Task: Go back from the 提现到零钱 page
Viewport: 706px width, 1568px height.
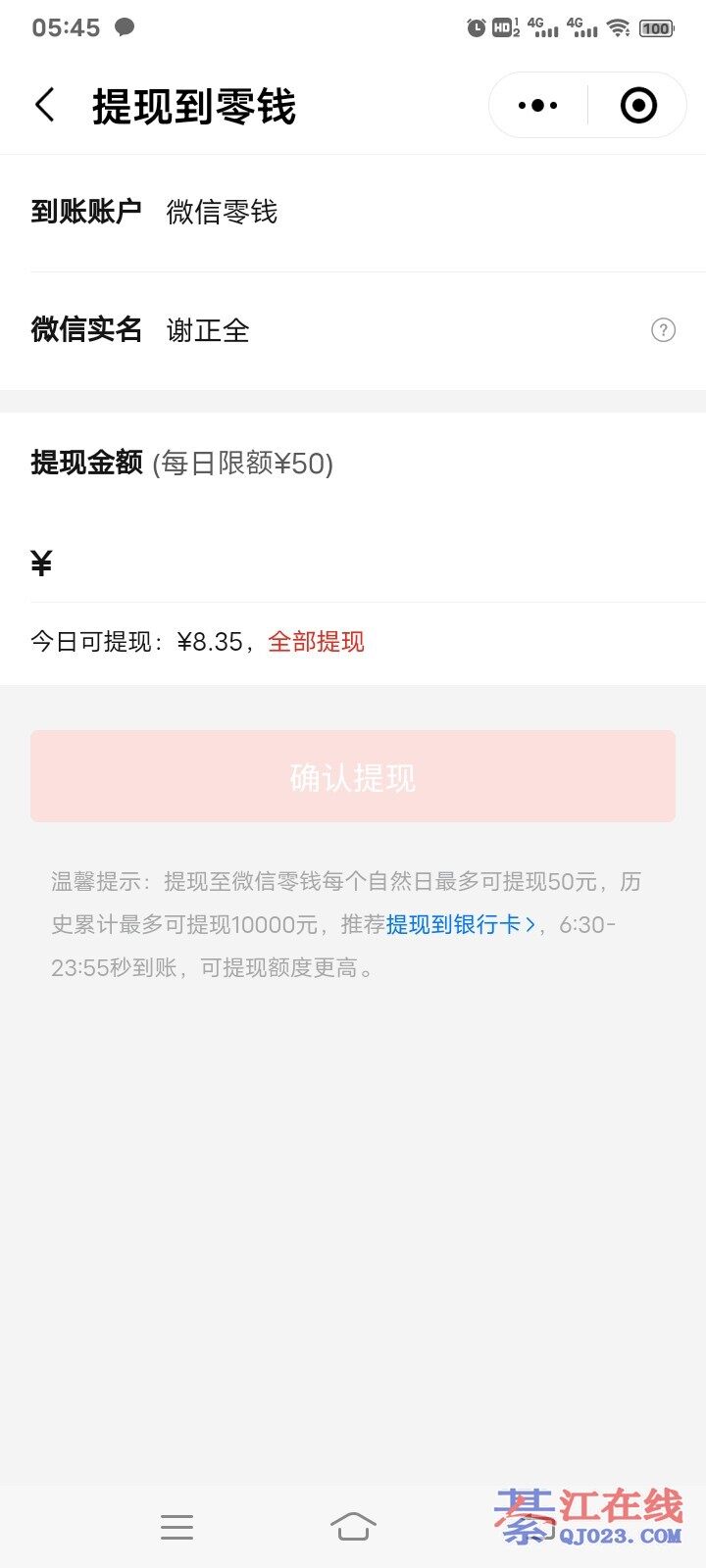Action: [45, 105]
